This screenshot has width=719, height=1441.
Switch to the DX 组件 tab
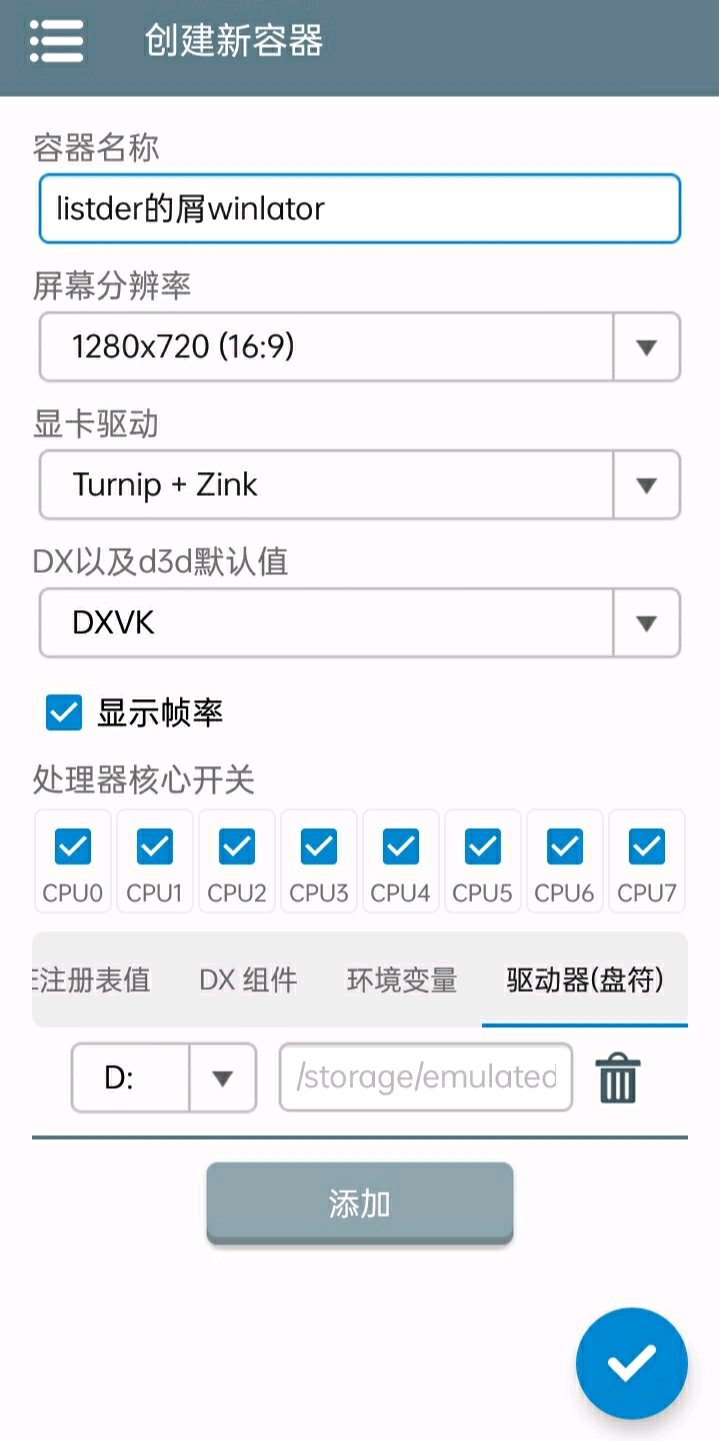(x=248, y=980)
